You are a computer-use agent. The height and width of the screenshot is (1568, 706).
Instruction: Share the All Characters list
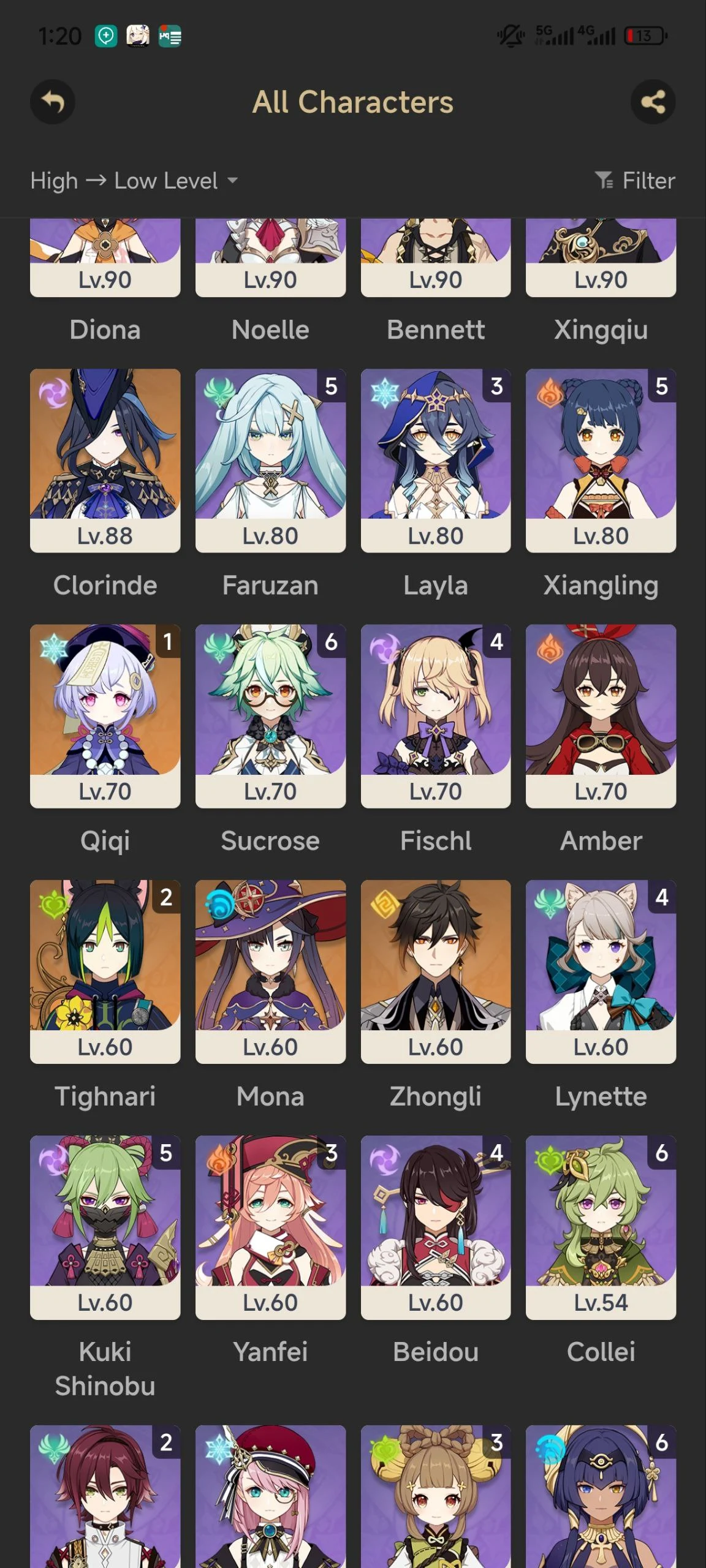click(653, 102)
